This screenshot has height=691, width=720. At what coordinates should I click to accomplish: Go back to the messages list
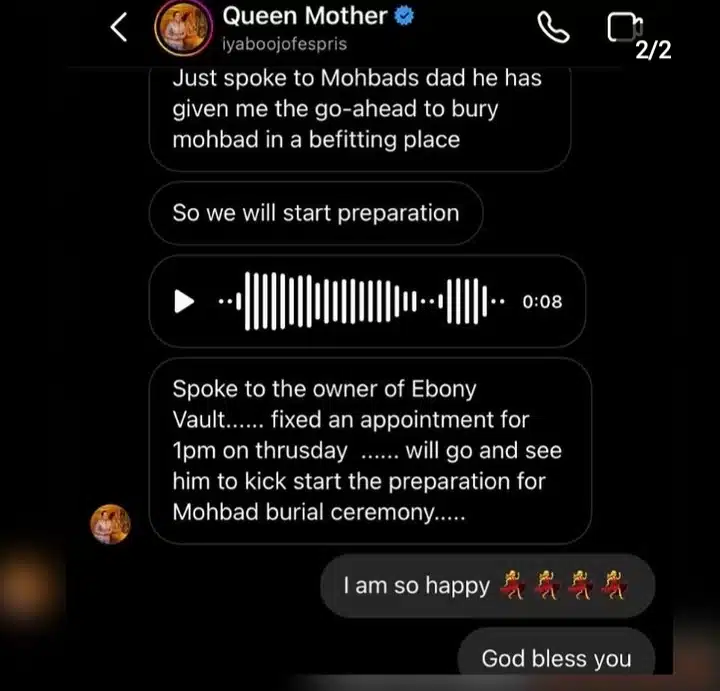[x=119, y=28]
